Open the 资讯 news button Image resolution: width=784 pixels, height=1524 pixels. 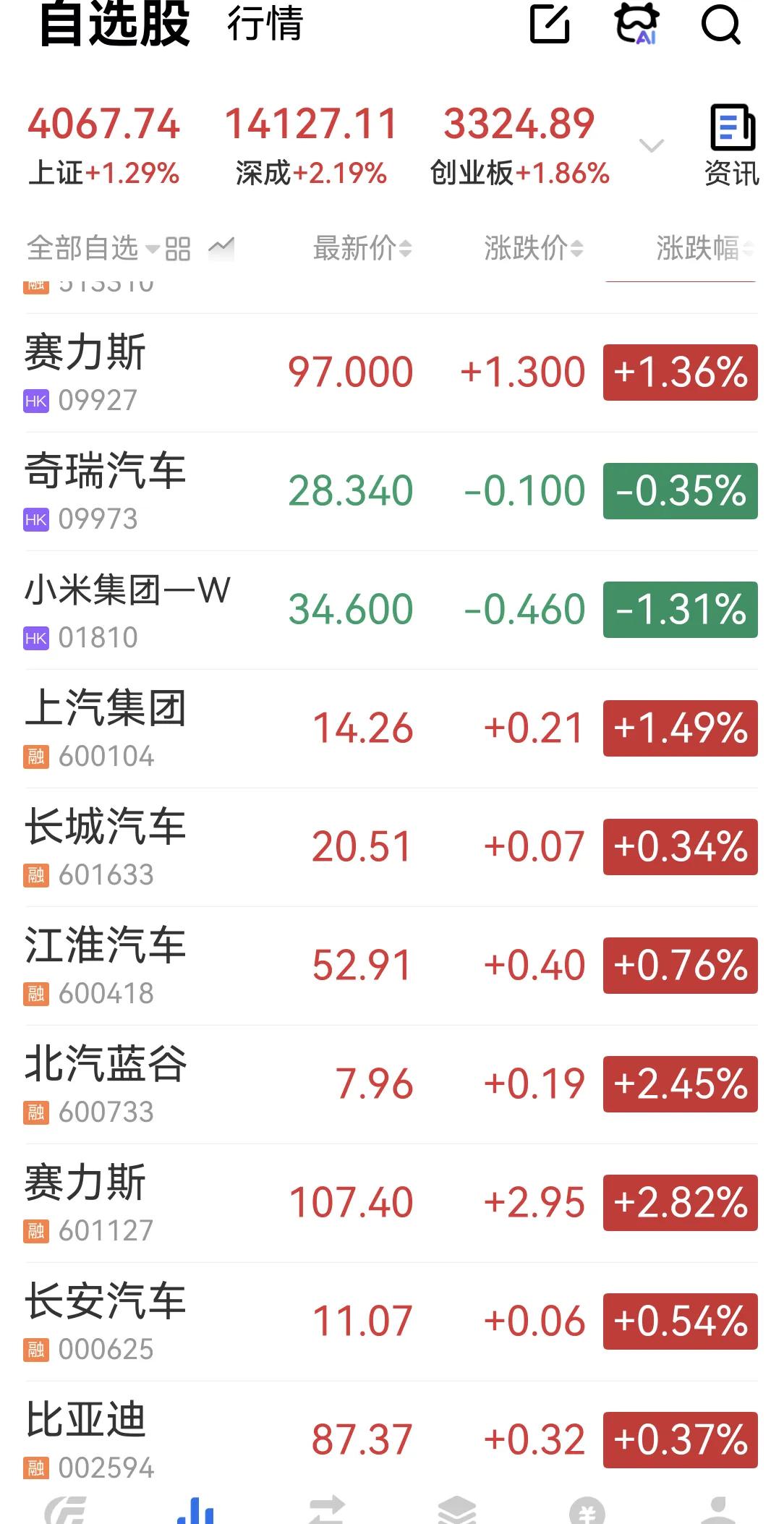732,145
